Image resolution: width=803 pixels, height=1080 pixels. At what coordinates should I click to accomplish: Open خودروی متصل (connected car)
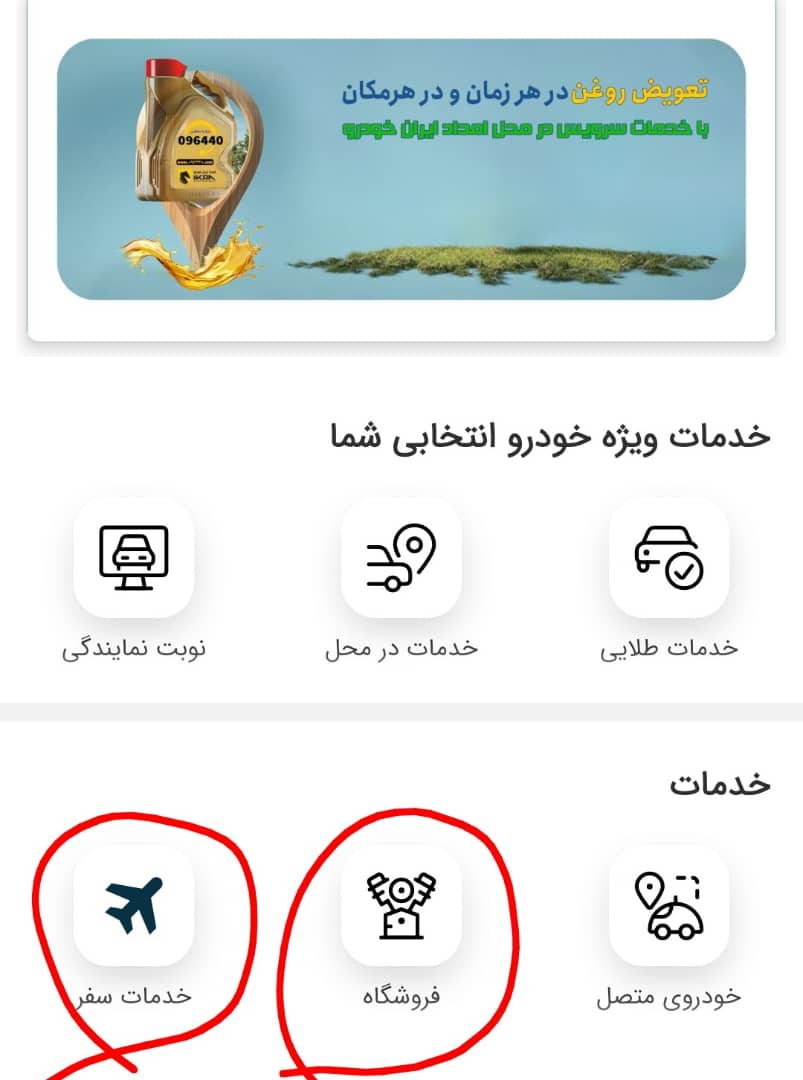(x=668, y=906)
